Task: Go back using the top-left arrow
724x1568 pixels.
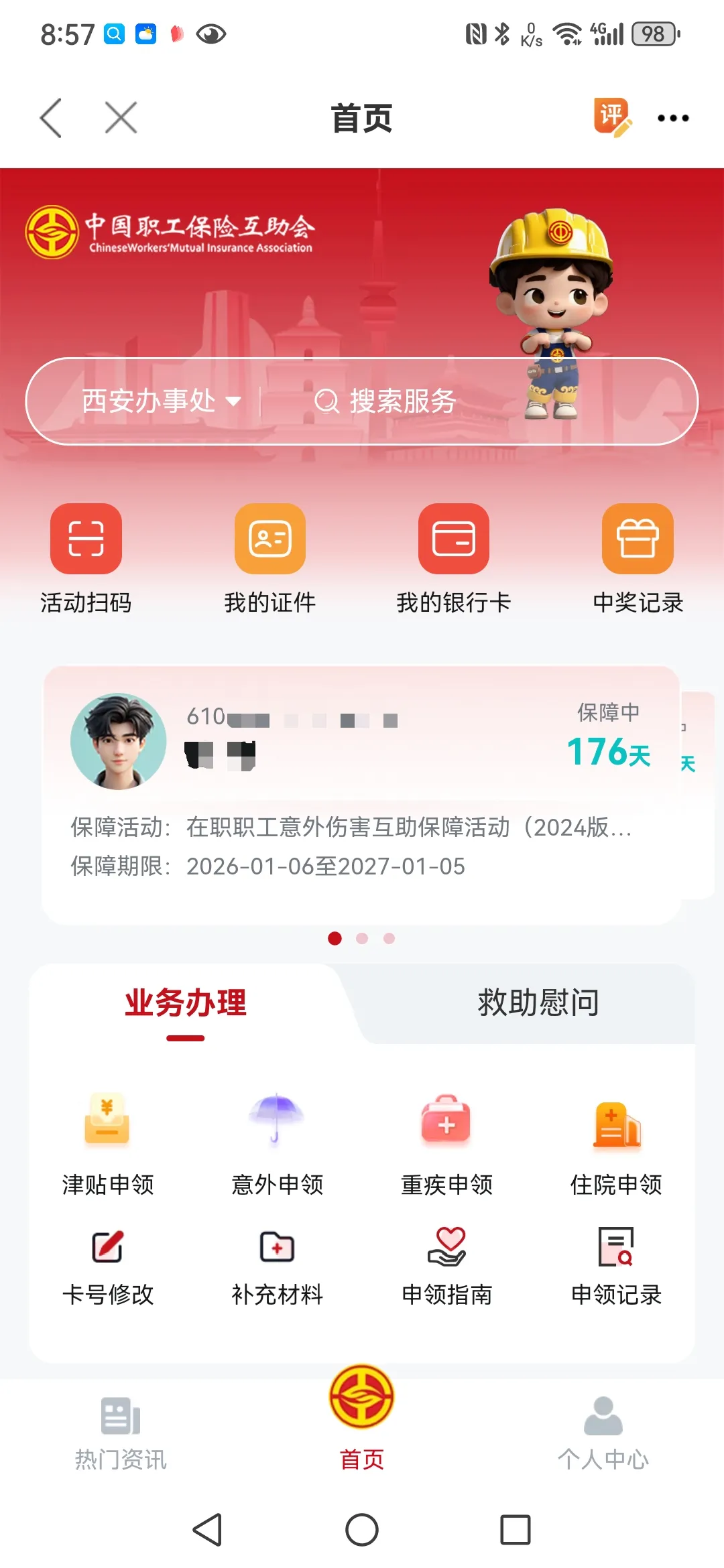Action: pyautogui.click(x=51, y=118)
